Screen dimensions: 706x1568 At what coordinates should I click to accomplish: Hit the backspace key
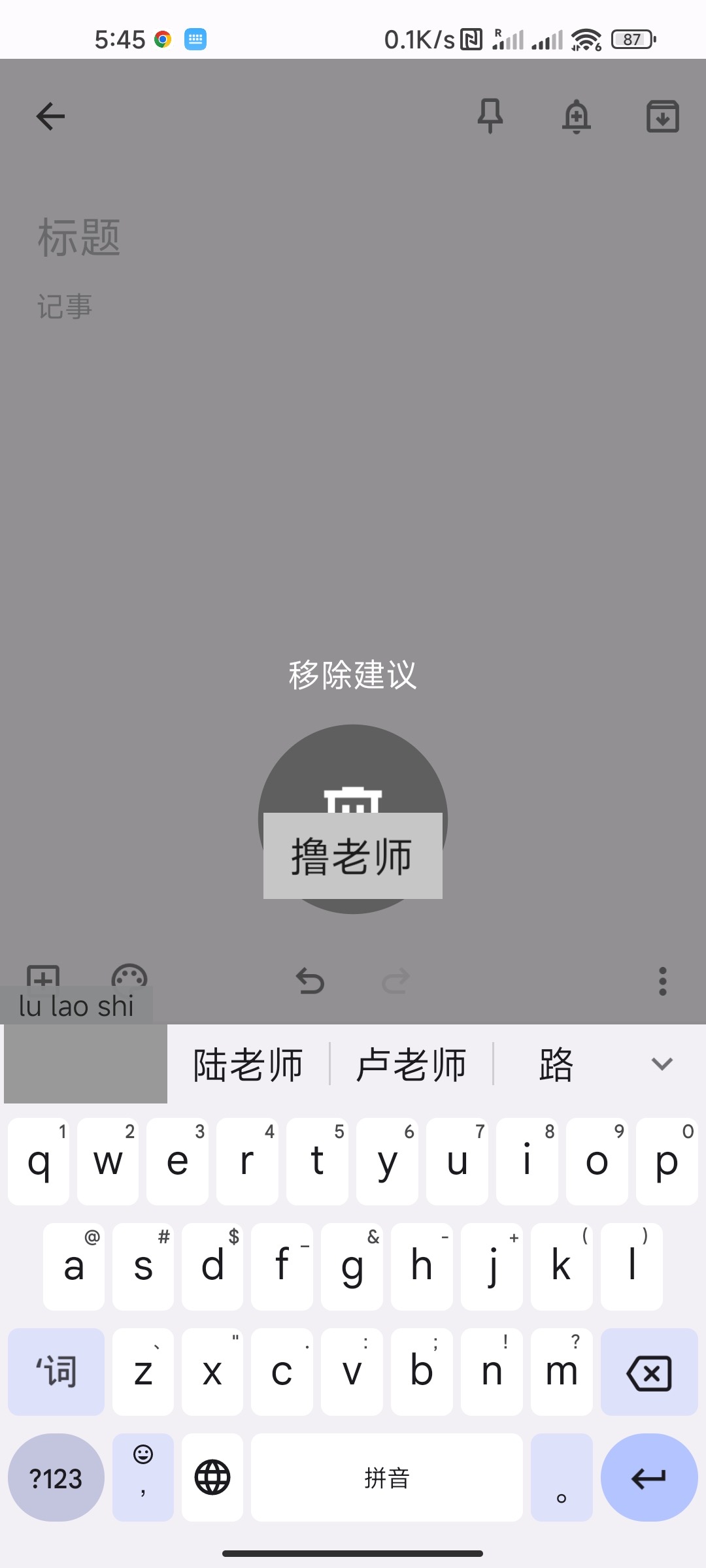tap(649, 1372)
